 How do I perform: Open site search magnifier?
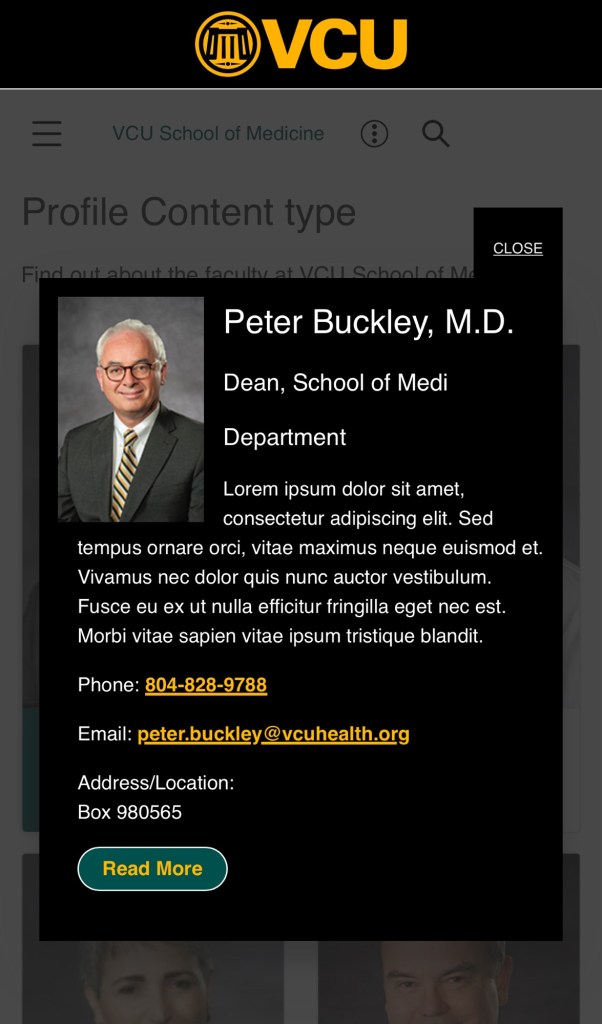pos(435,134)
